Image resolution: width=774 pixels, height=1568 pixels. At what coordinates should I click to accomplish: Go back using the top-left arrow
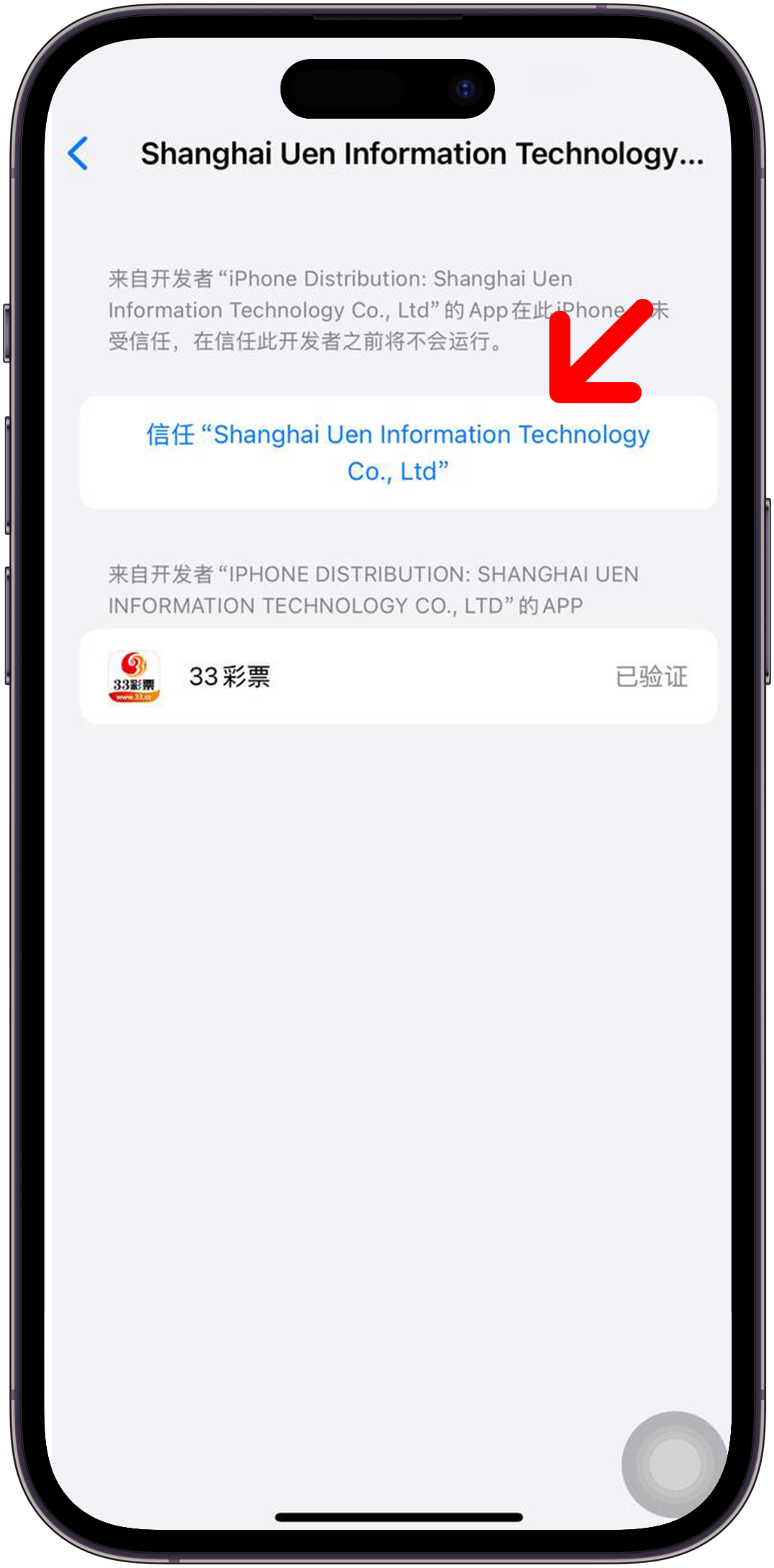click(x=78, y=153)
